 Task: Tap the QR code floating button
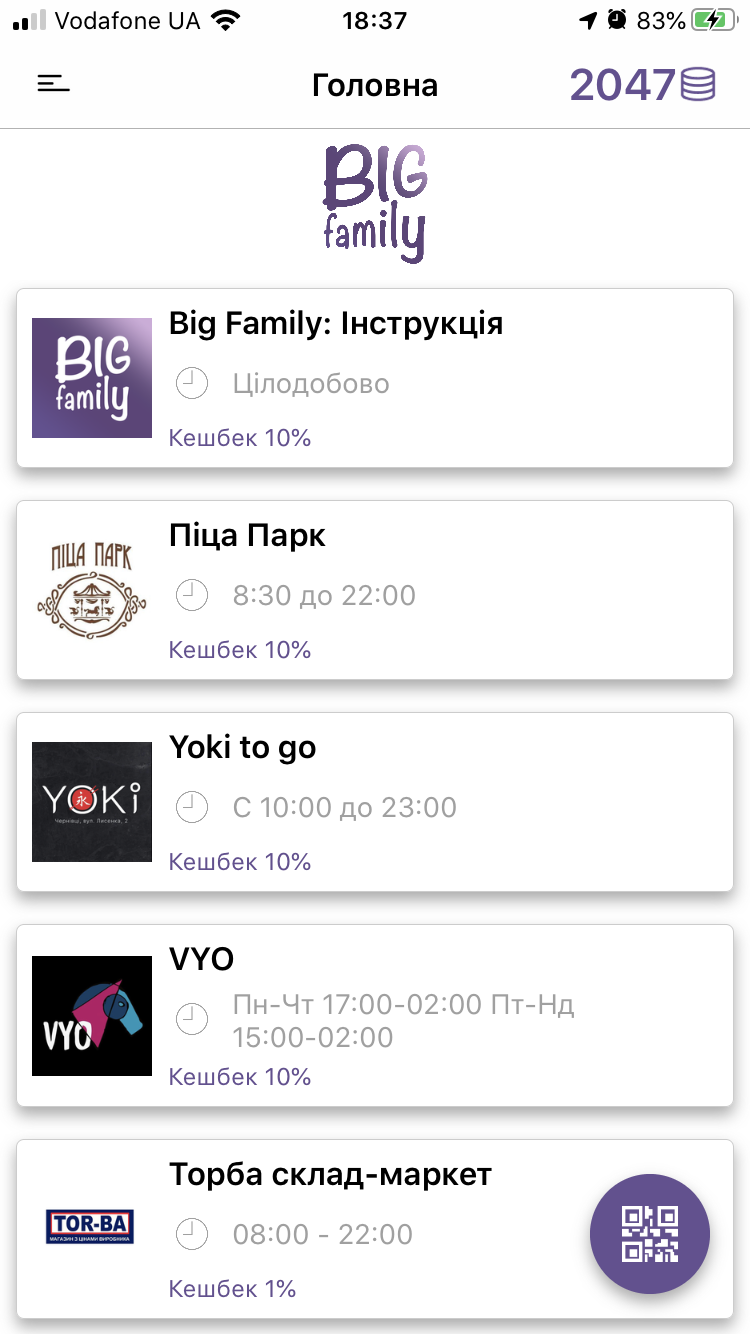[650, 1233]
